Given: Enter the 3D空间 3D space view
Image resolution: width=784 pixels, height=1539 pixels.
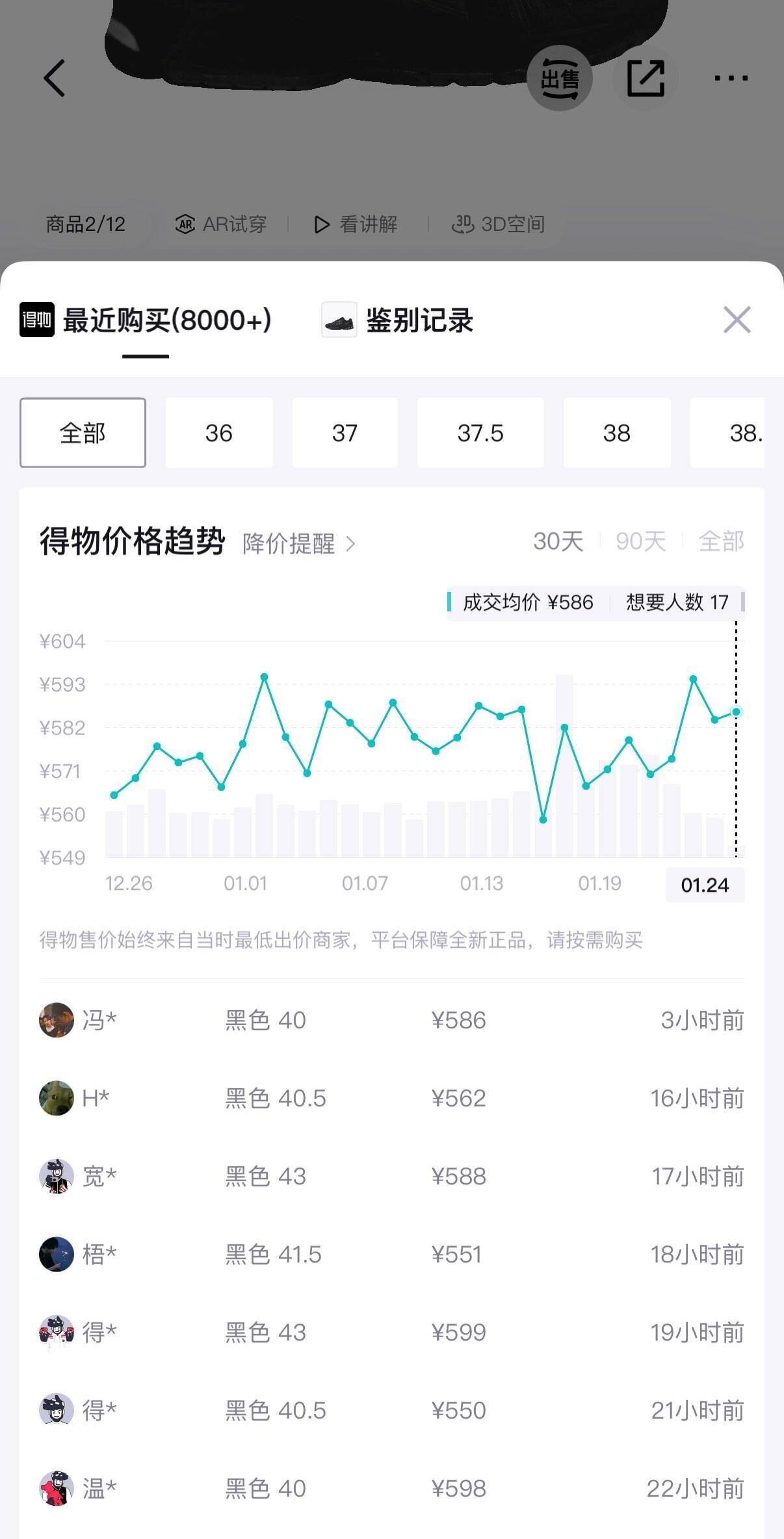Looking at the screenshot, I should (x=498, y=224).
